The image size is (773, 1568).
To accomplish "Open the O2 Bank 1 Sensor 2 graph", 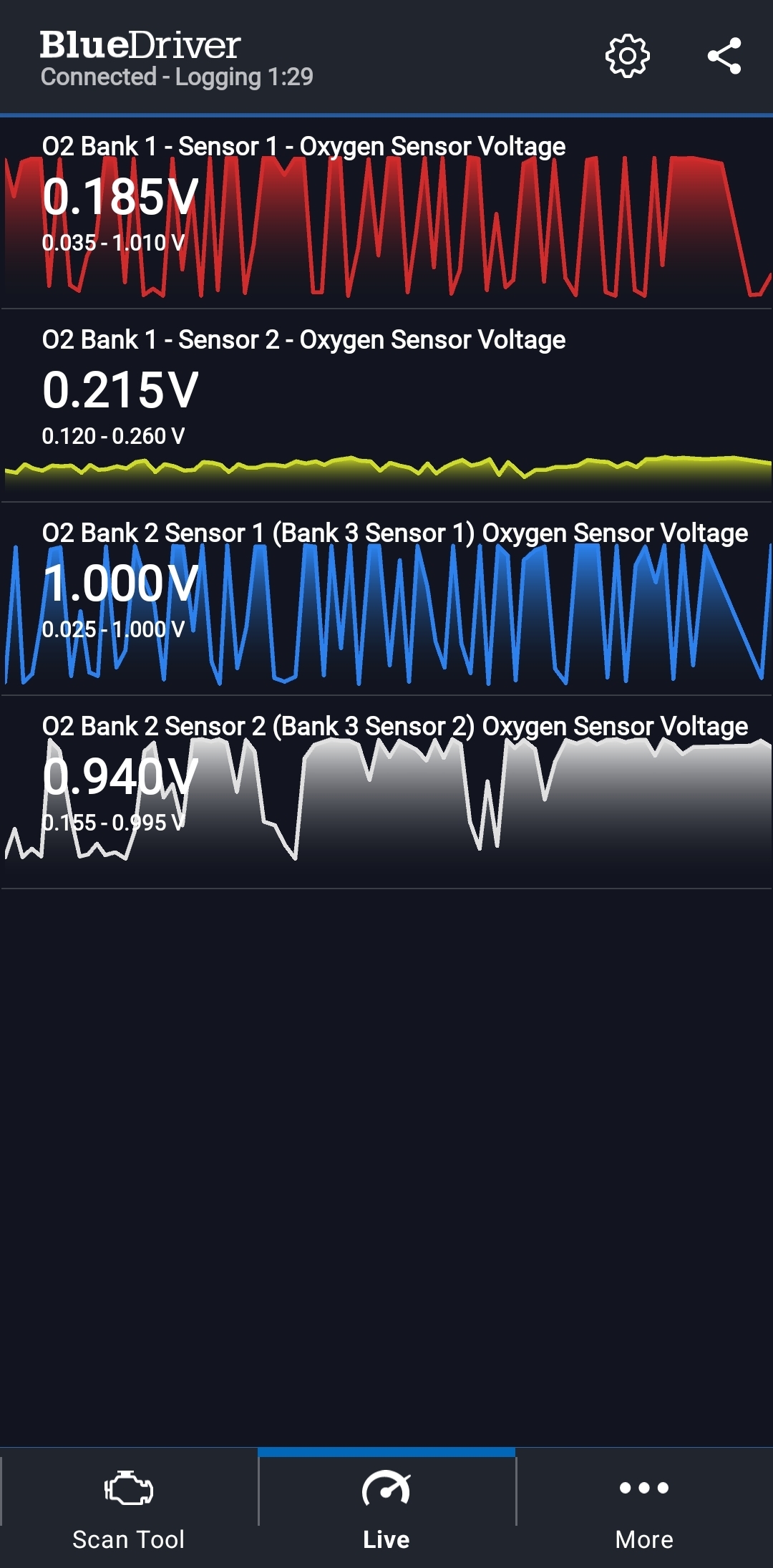I will pyautogui.click(x=386, y=406).
